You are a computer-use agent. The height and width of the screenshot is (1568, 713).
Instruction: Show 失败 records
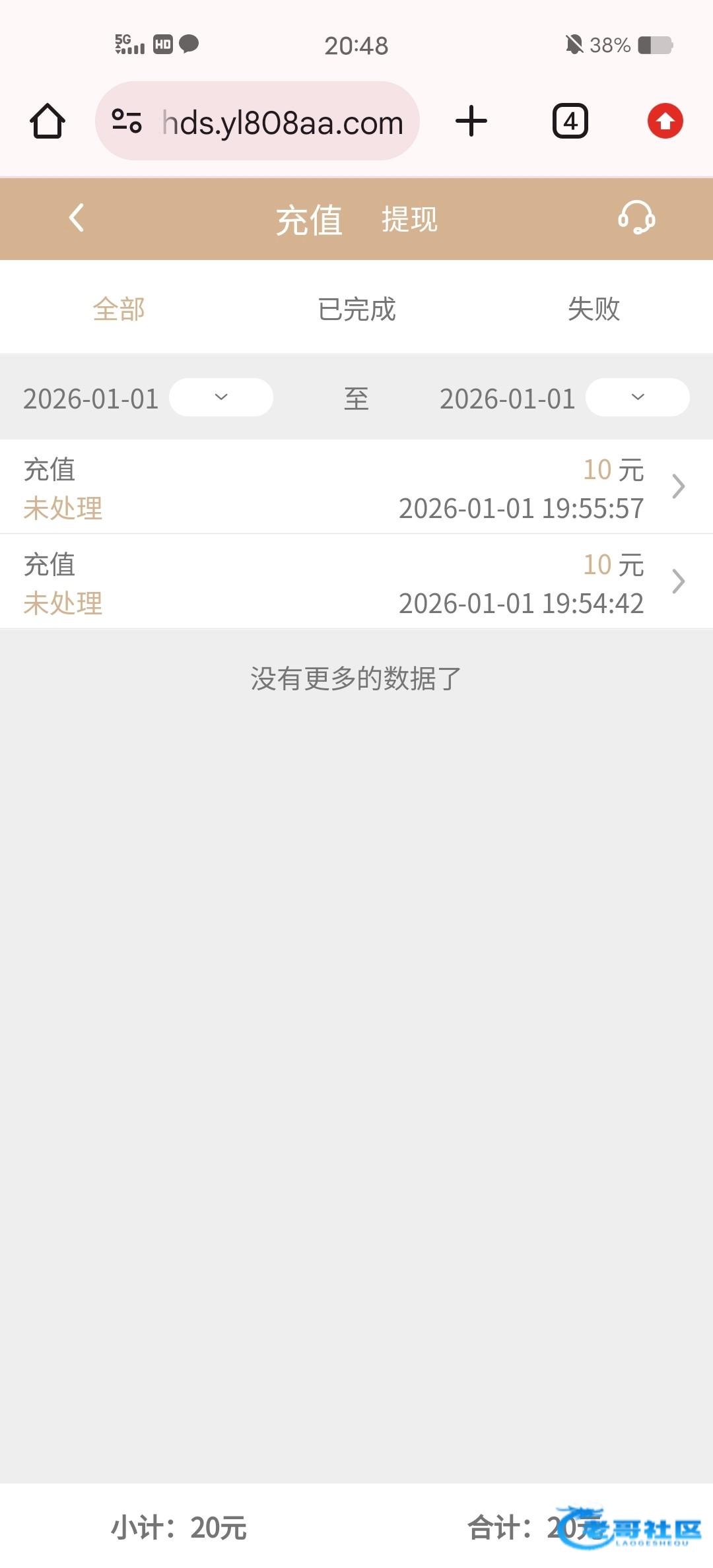tap(594, 309)
